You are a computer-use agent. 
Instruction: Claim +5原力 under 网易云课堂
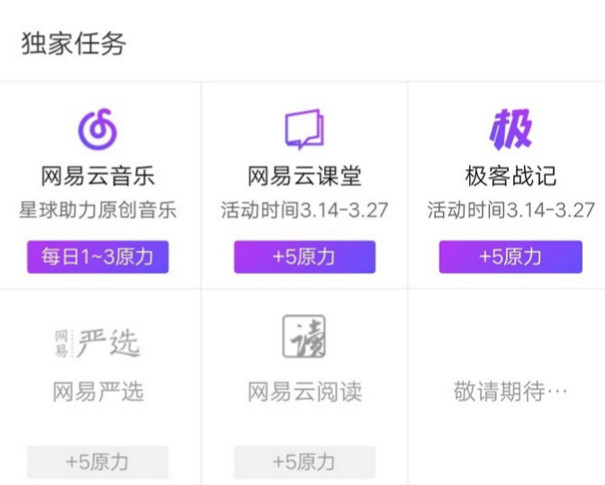(304, 257)
